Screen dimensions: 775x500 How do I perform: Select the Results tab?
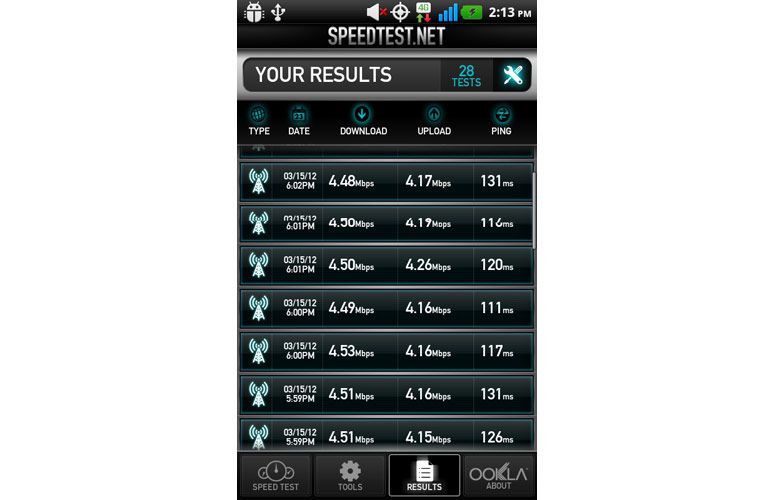click(x=424, y=475)
